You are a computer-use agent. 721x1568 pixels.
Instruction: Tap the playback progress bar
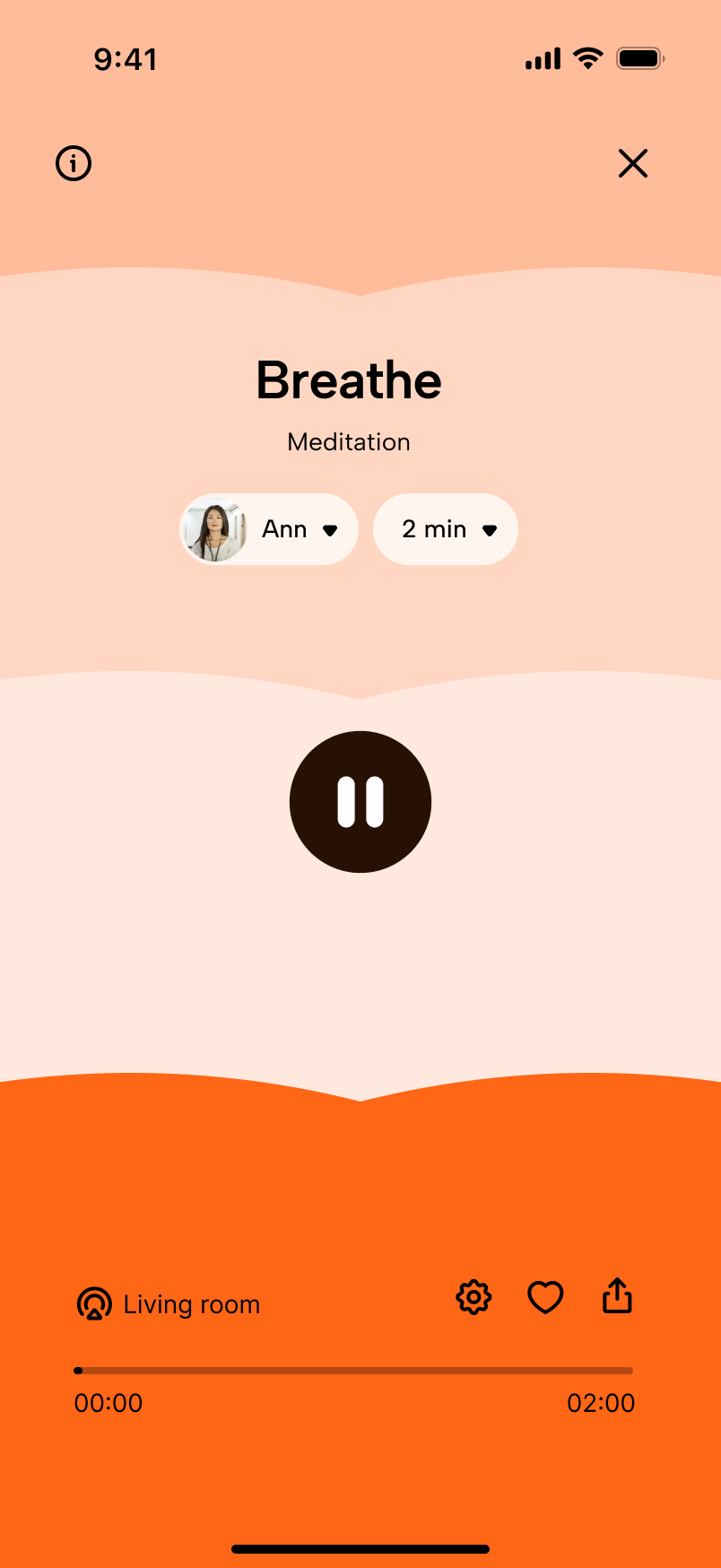coord(353,1371)
